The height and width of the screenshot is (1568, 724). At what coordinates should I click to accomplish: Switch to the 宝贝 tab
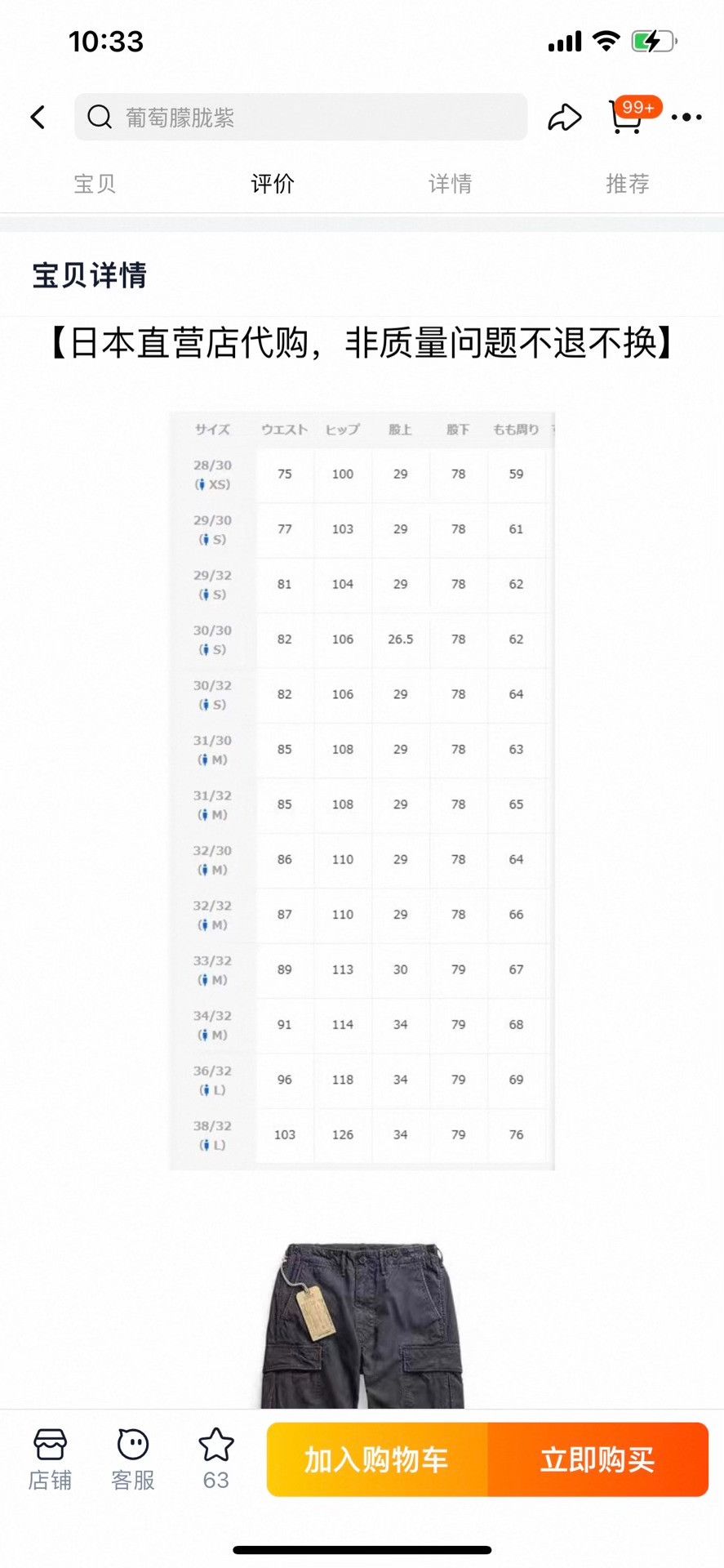pyautogui.click(x=95, y=184)
